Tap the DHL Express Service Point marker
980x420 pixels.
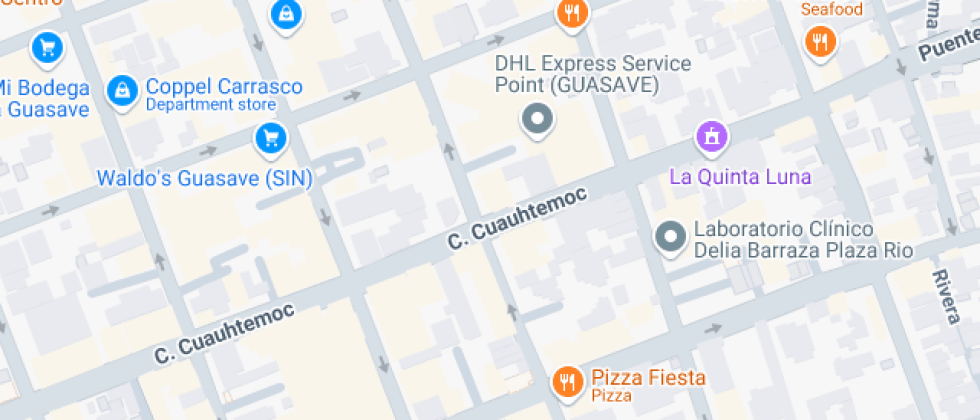(x=538, y=120)
